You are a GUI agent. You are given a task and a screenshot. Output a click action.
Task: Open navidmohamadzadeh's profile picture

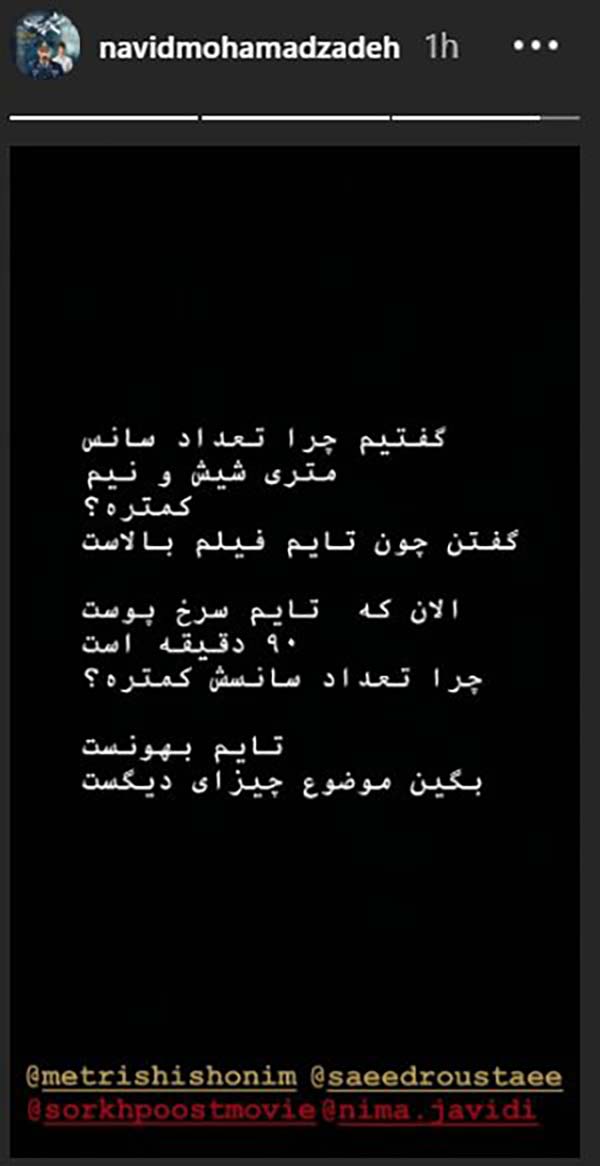click(47, 47)
